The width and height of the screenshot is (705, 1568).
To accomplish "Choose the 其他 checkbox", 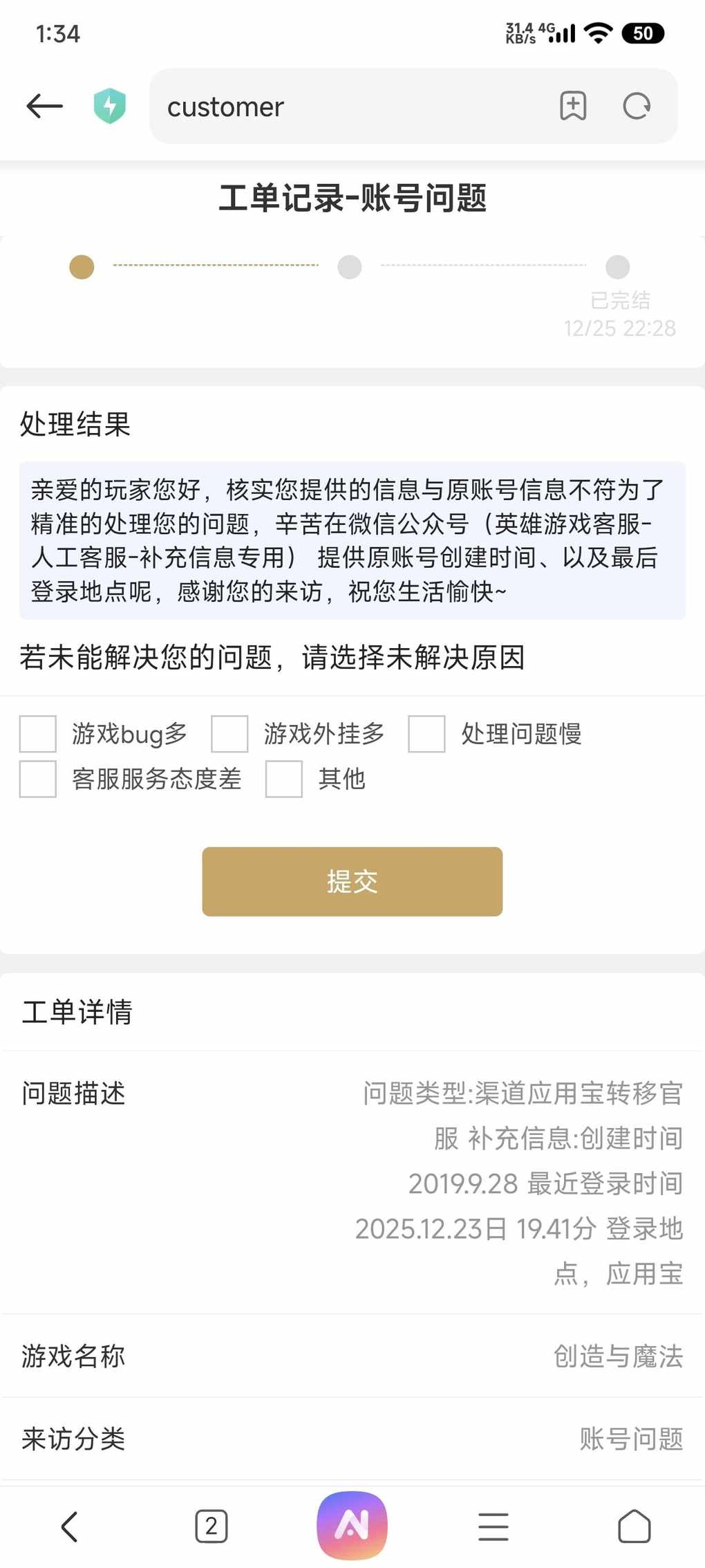I will (284, 779).
